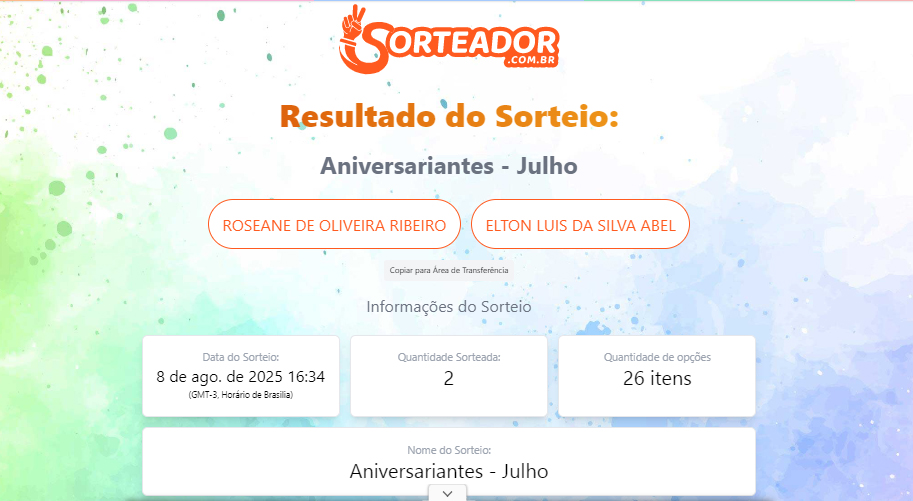913x501 pixels.
Task: Select the ELTON LUIS DA SILVA ABEL chip
Action: point(580,225)
